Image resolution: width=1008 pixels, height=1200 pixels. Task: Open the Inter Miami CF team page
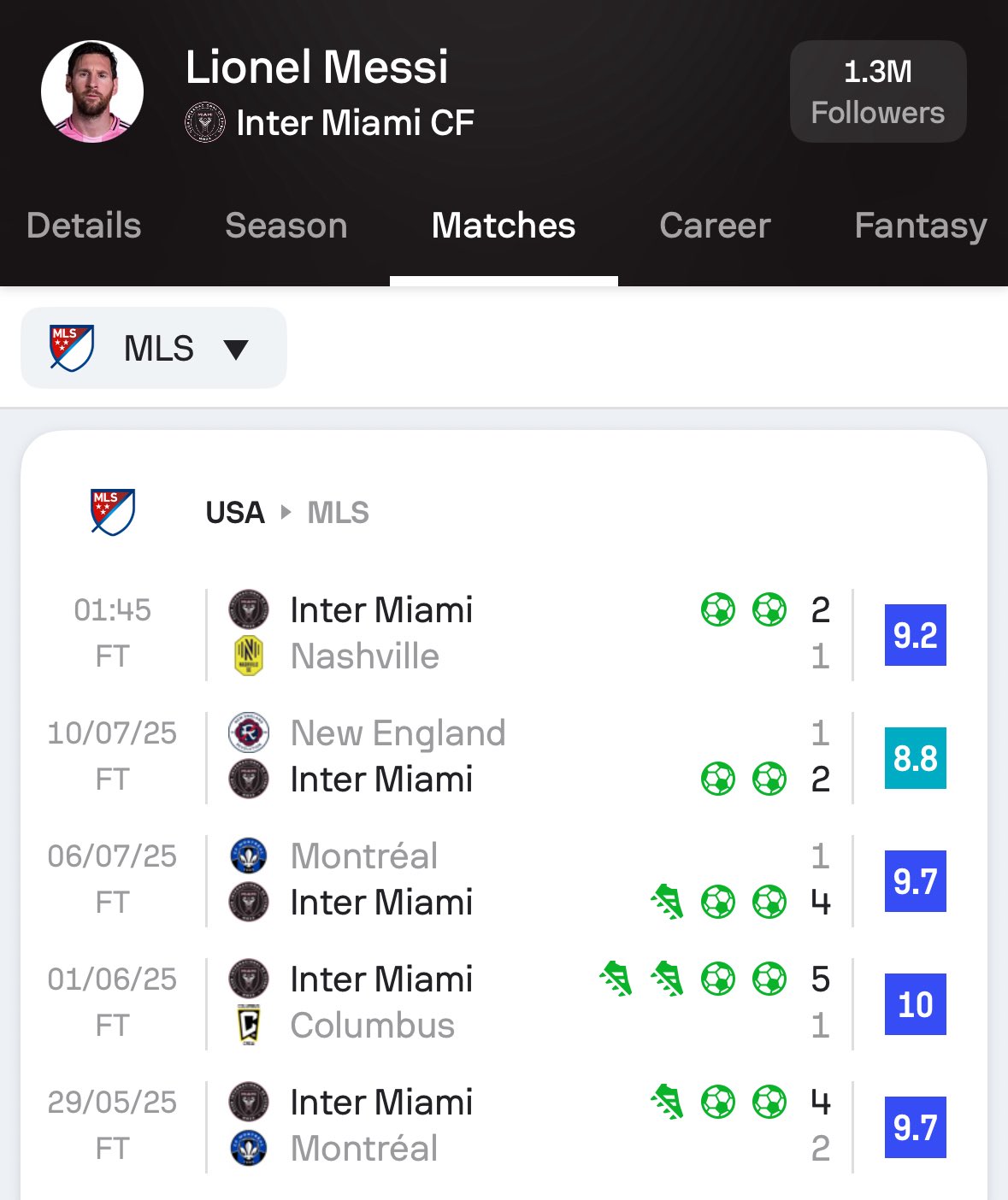click(x=353, y=123)
